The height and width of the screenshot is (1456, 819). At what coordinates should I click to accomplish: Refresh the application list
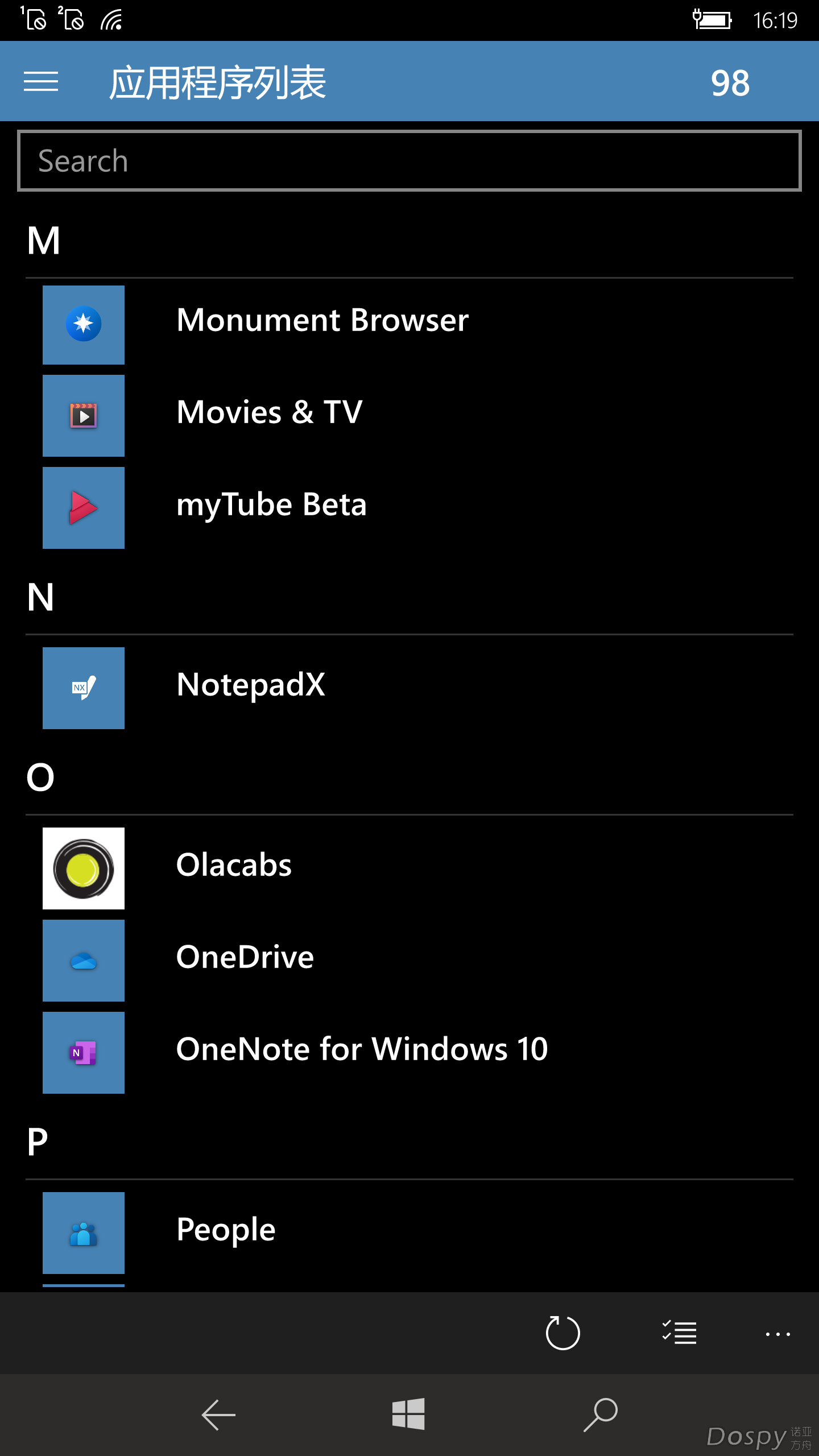coord(562,1333)
